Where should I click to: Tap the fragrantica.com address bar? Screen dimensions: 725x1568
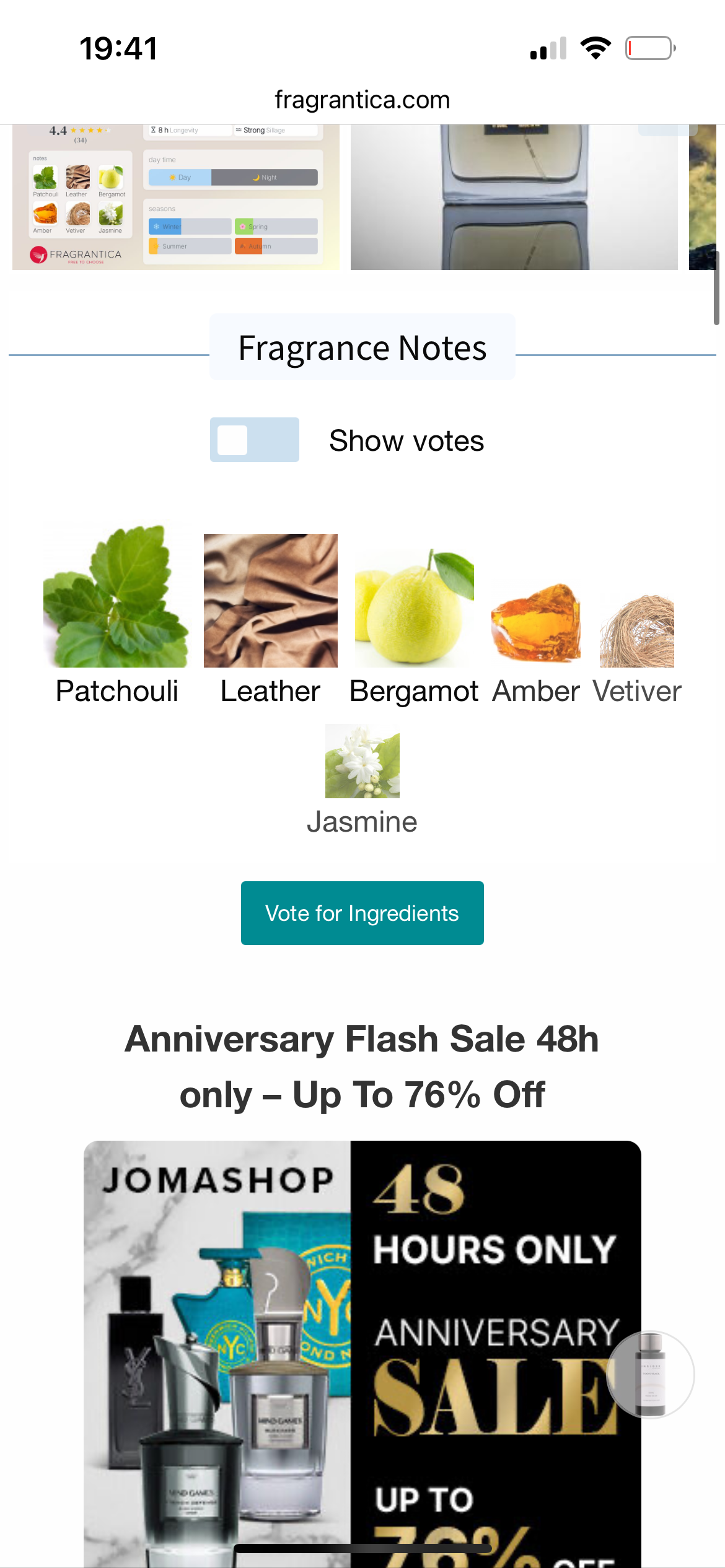(362, 100)
